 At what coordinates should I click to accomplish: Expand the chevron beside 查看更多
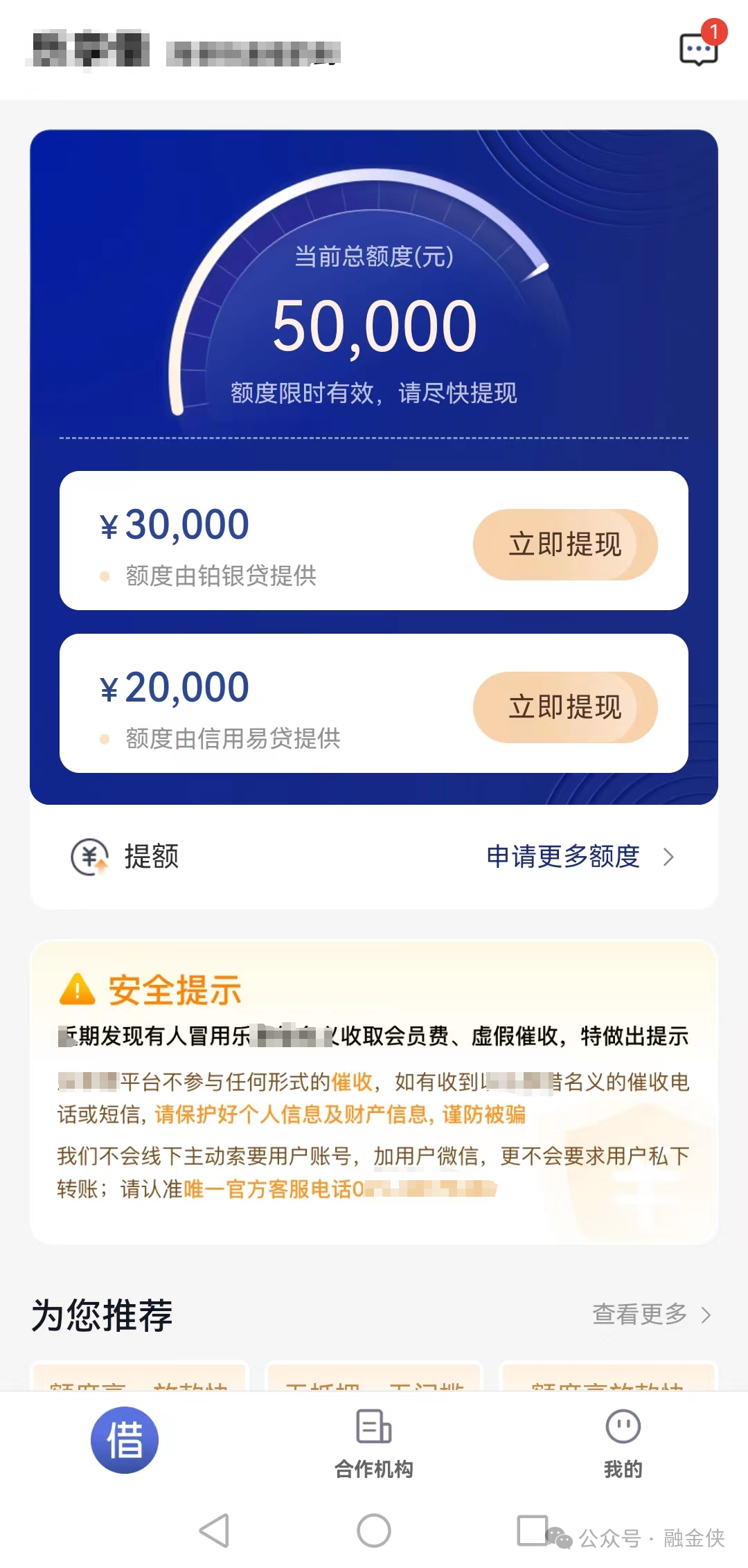pyautogui.click(x=707, y=1315)
